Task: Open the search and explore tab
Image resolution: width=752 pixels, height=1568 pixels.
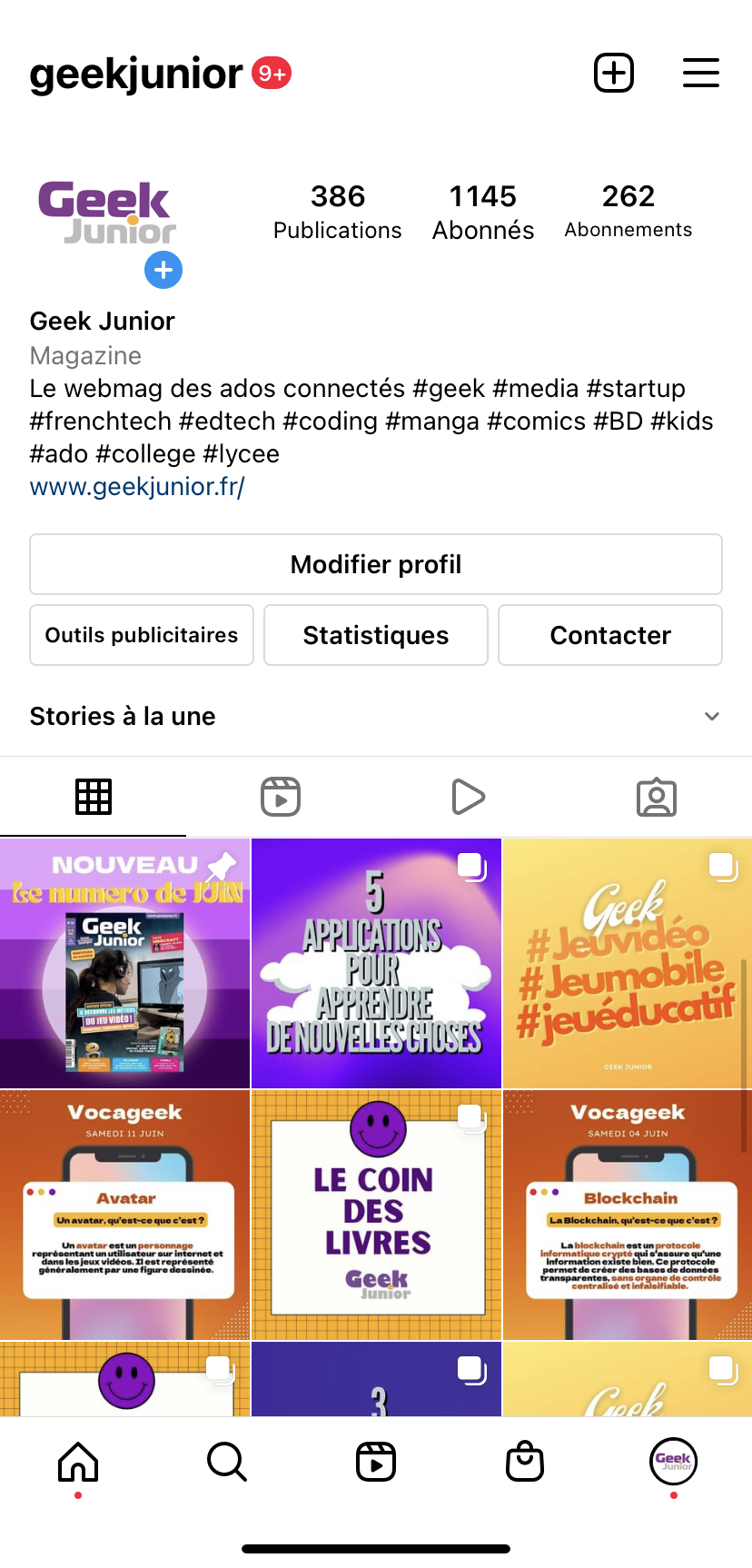Action: [x=227, y=1462]
